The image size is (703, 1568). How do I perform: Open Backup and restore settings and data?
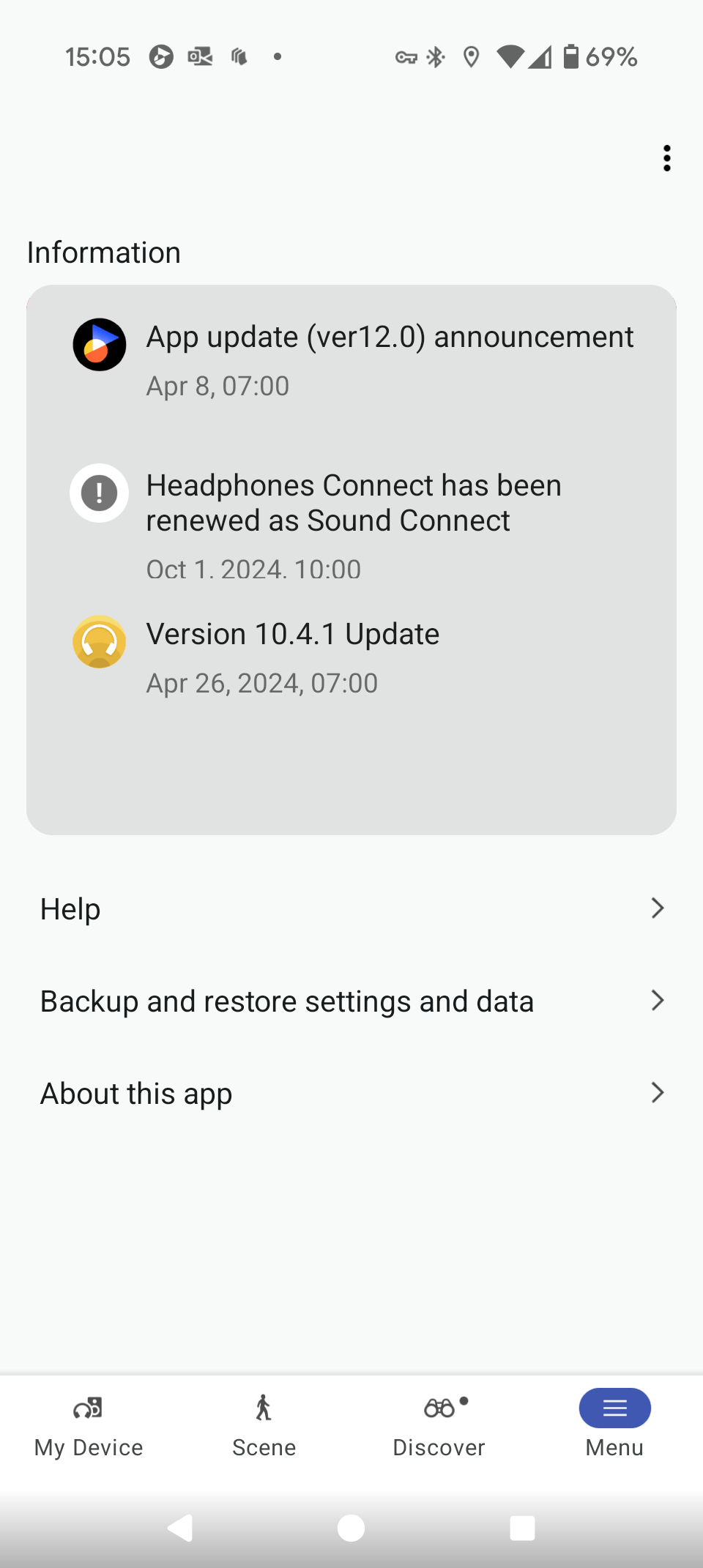pyautogui.click(x=351, y=1001)
